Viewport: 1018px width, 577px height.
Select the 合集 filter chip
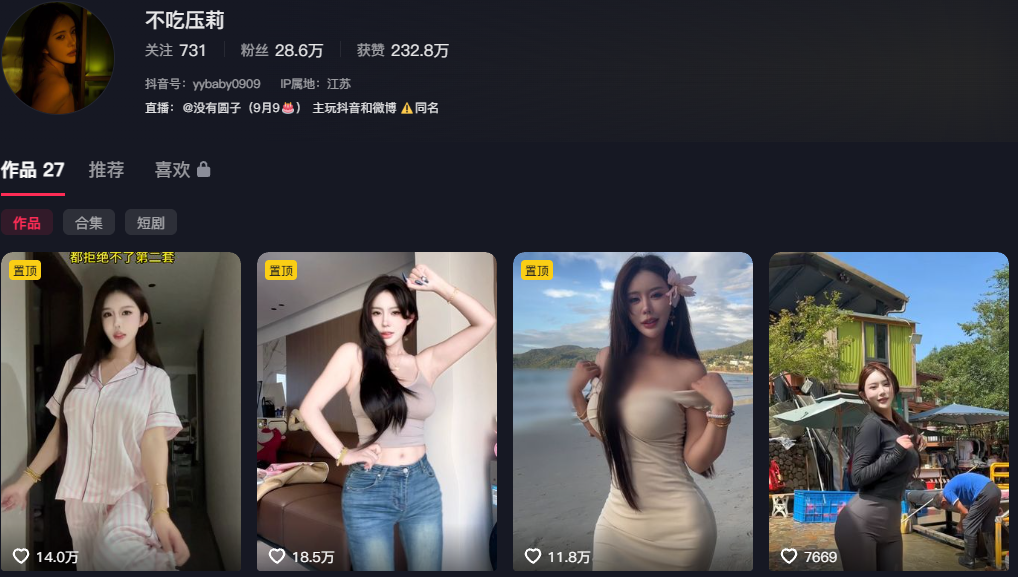pyautogui.click(x=89, y=223)
